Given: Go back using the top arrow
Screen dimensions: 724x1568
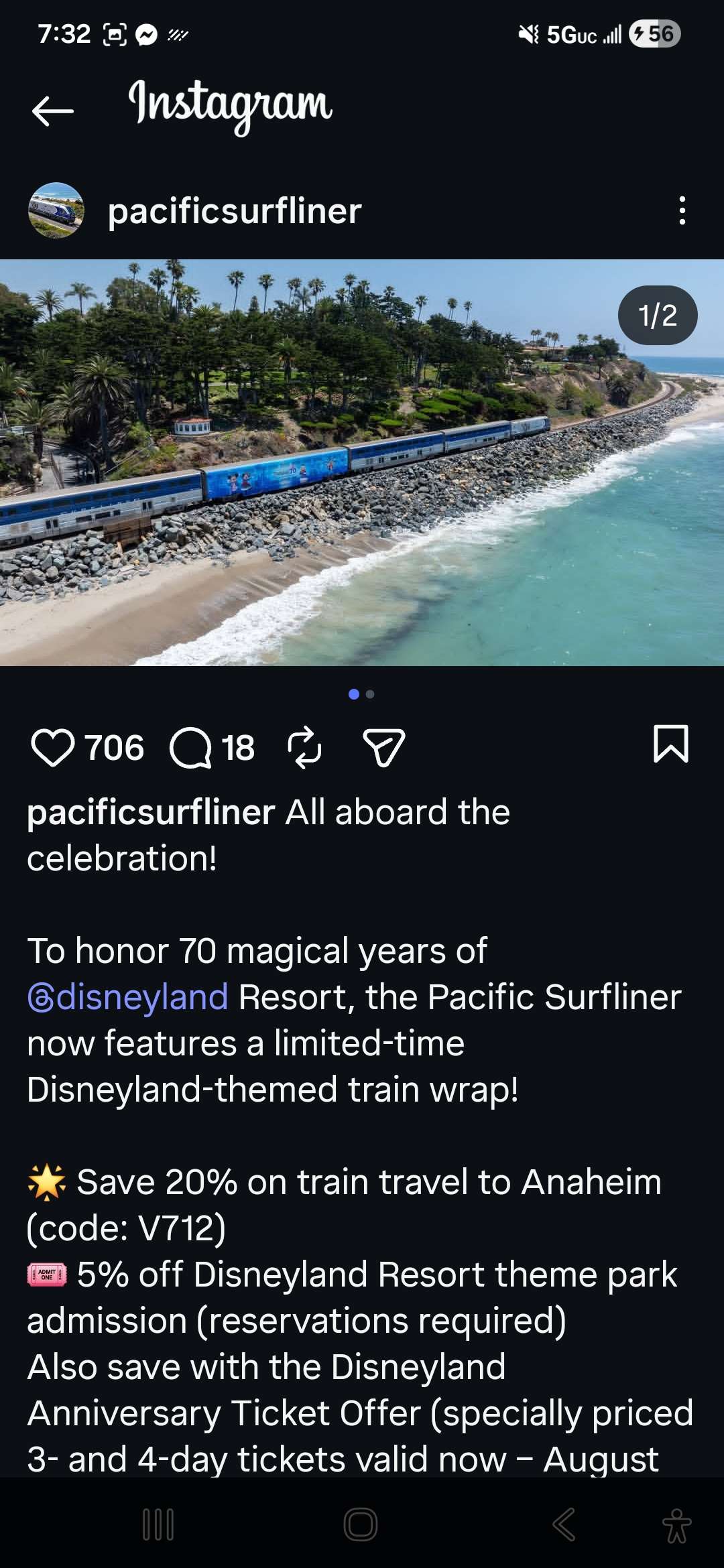Looking at the screenshot, I should (x=52, y=111).
